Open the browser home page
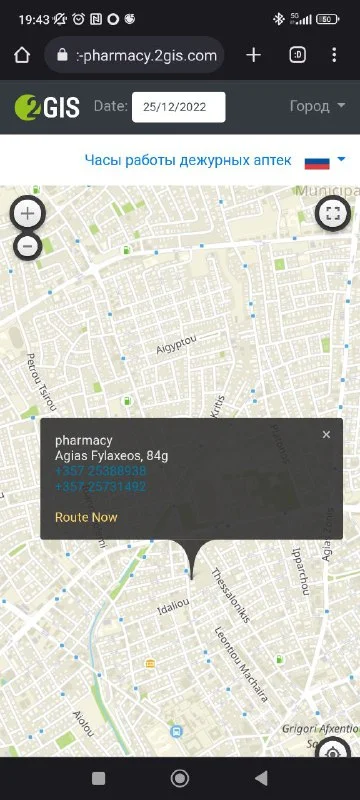Viewport: 360px width, 800px height. pos(21,55)
